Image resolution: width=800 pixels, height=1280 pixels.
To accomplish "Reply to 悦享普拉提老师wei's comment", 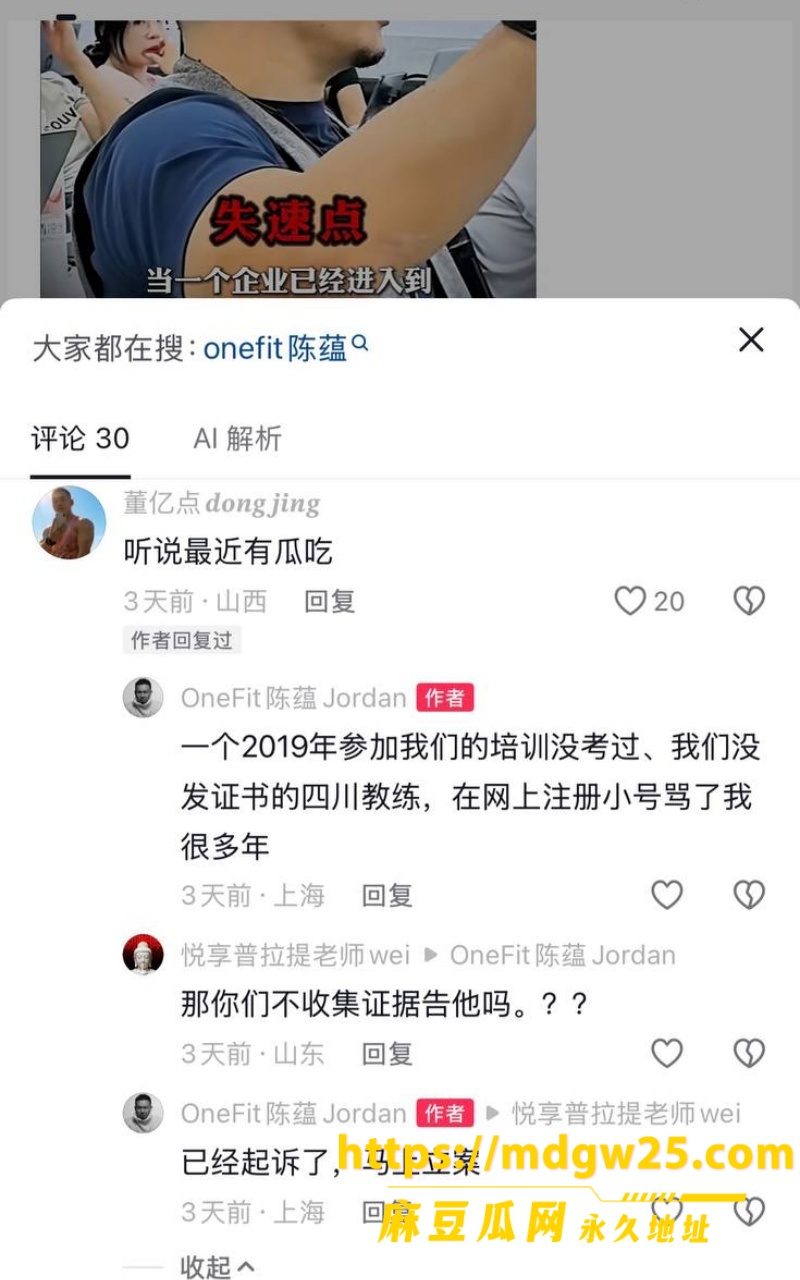I will tap(388, 1053).
